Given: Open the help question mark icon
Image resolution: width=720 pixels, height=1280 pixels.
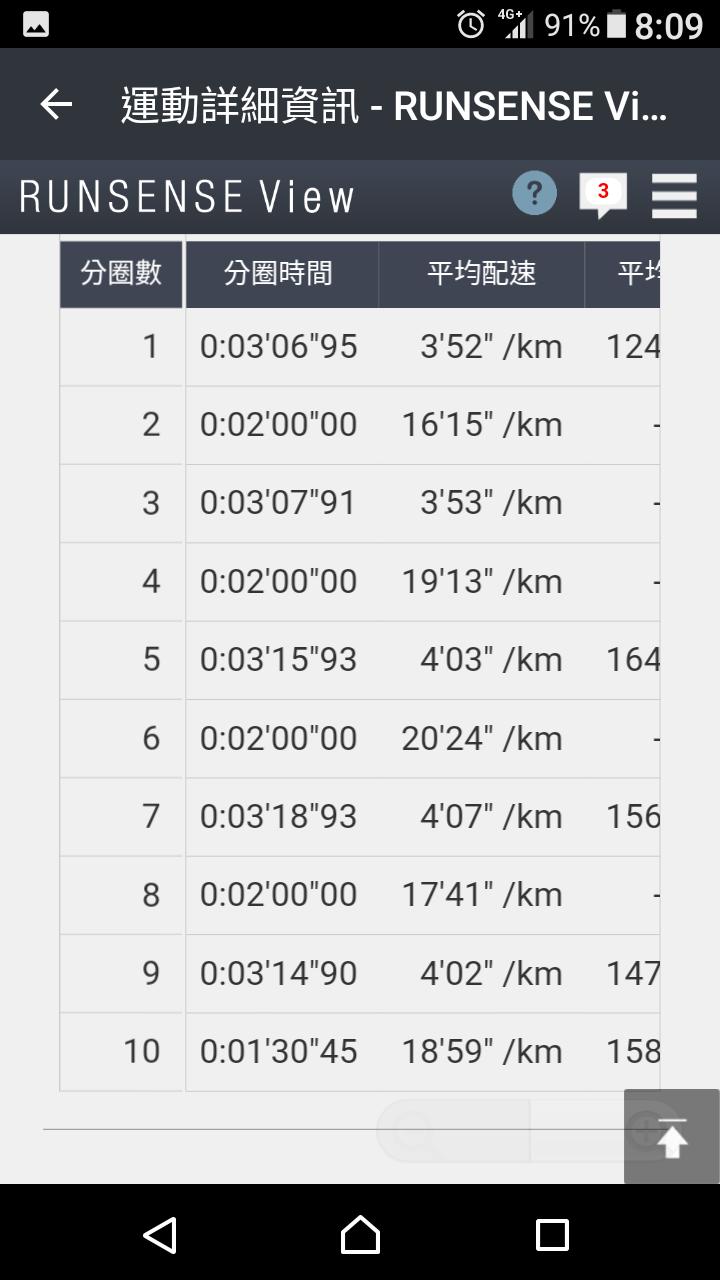Looking at the screenshot, I should (534, 193).
